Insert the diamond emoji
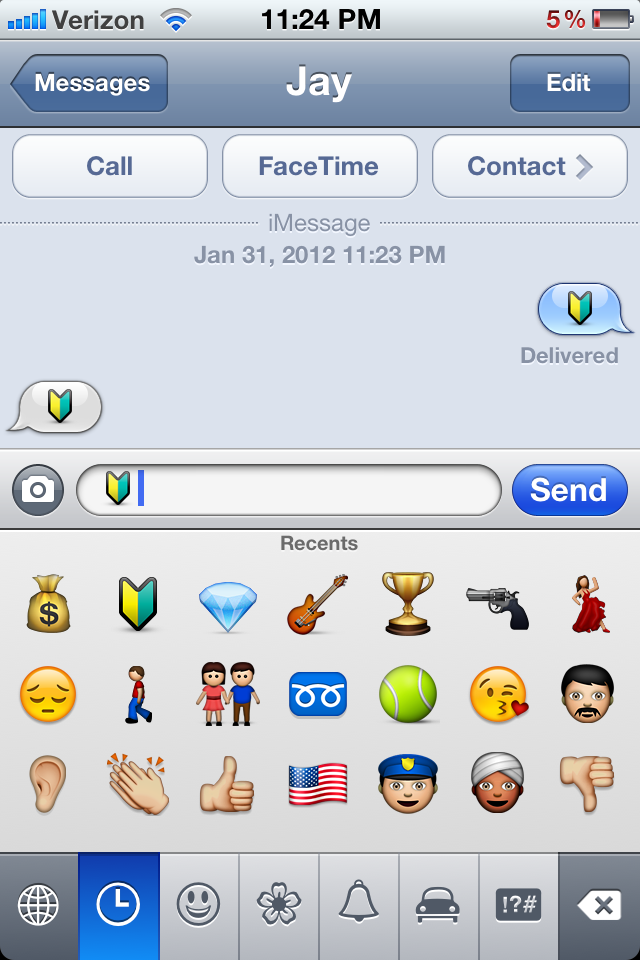The height and width of the screenshot is (960, 640). click(228, 605)
